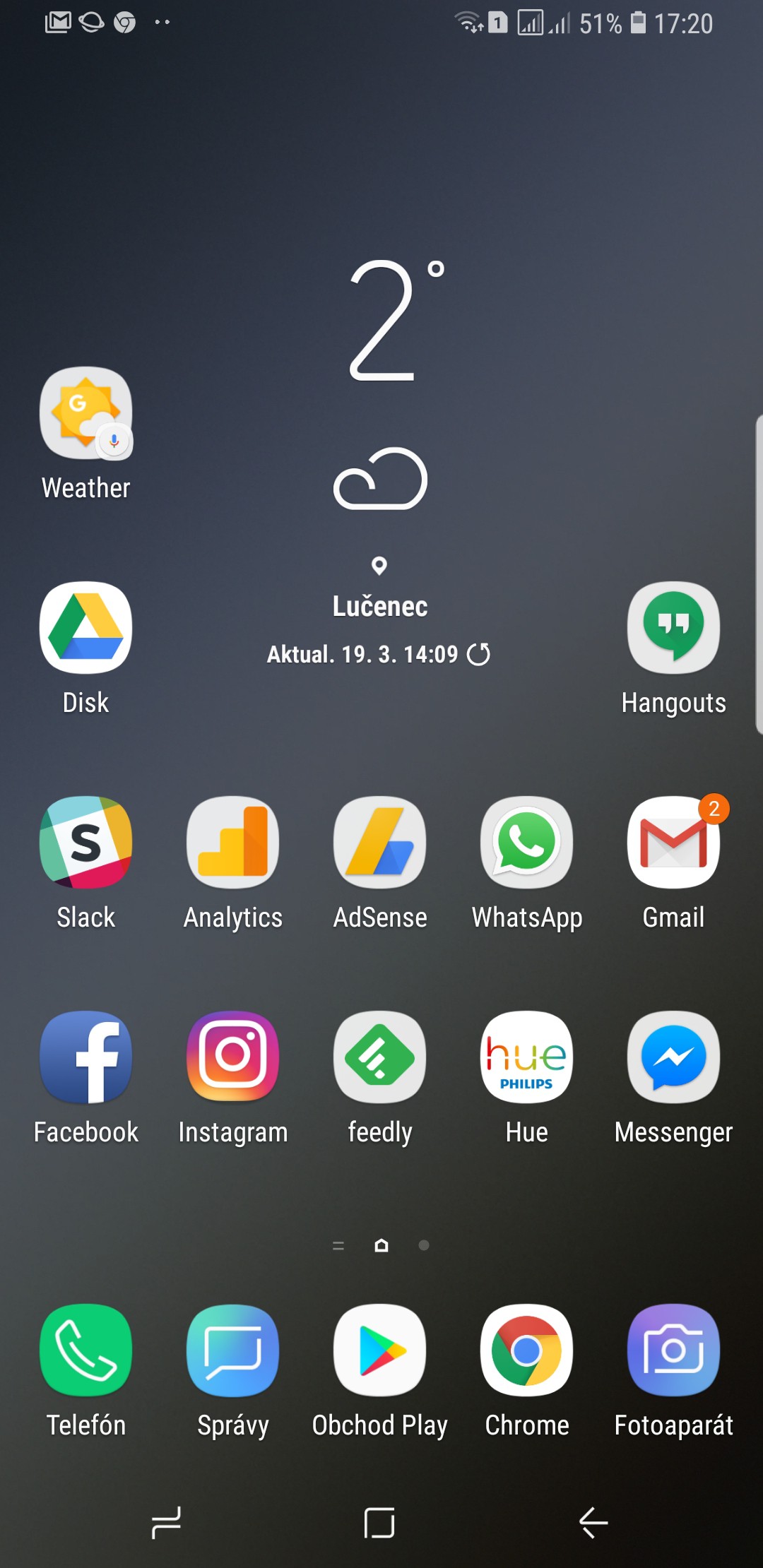
Task: Show recent apps
Action: [167, 1522]
